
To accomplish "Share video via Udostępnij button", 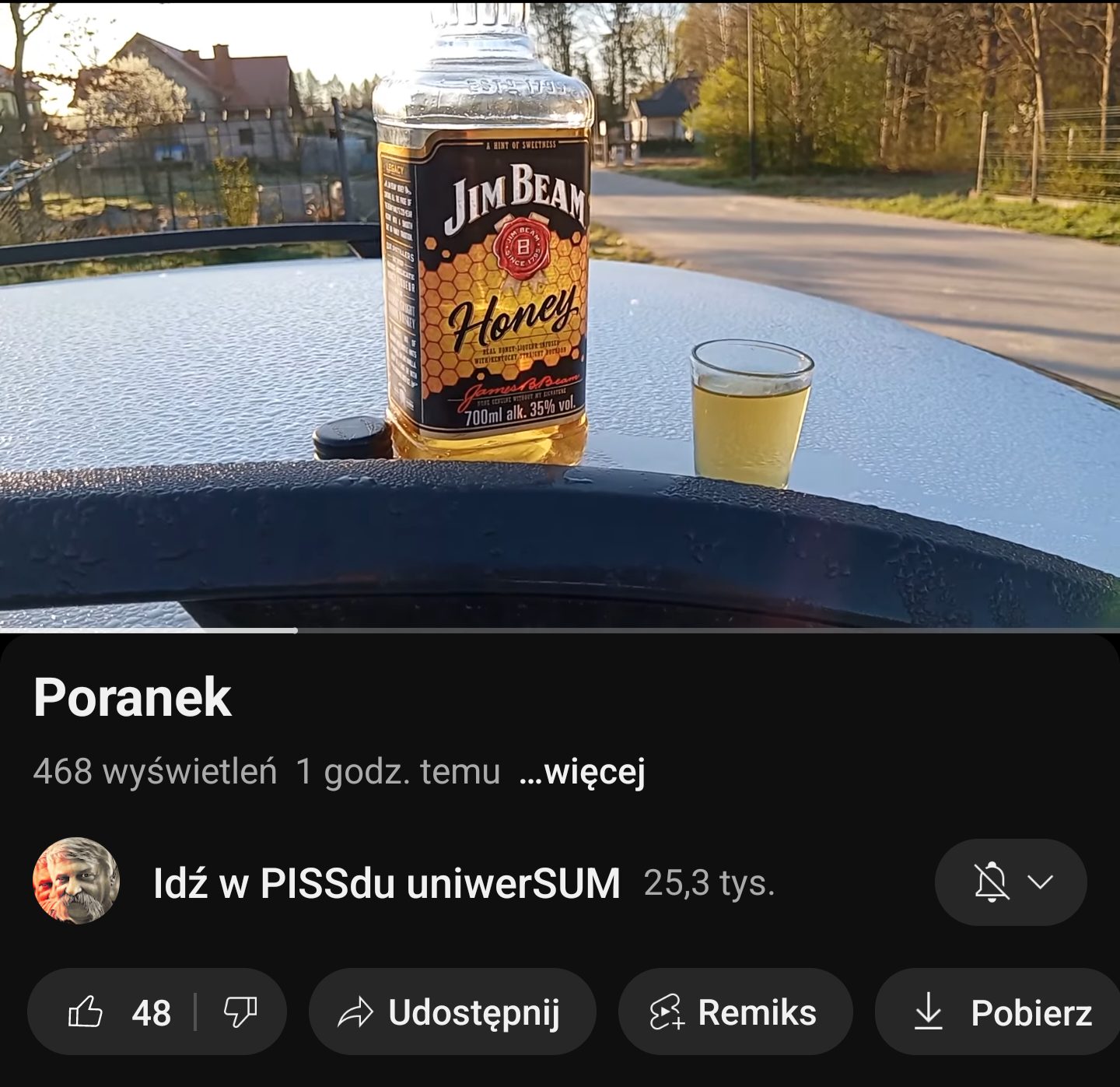I will pos(452,1012).
